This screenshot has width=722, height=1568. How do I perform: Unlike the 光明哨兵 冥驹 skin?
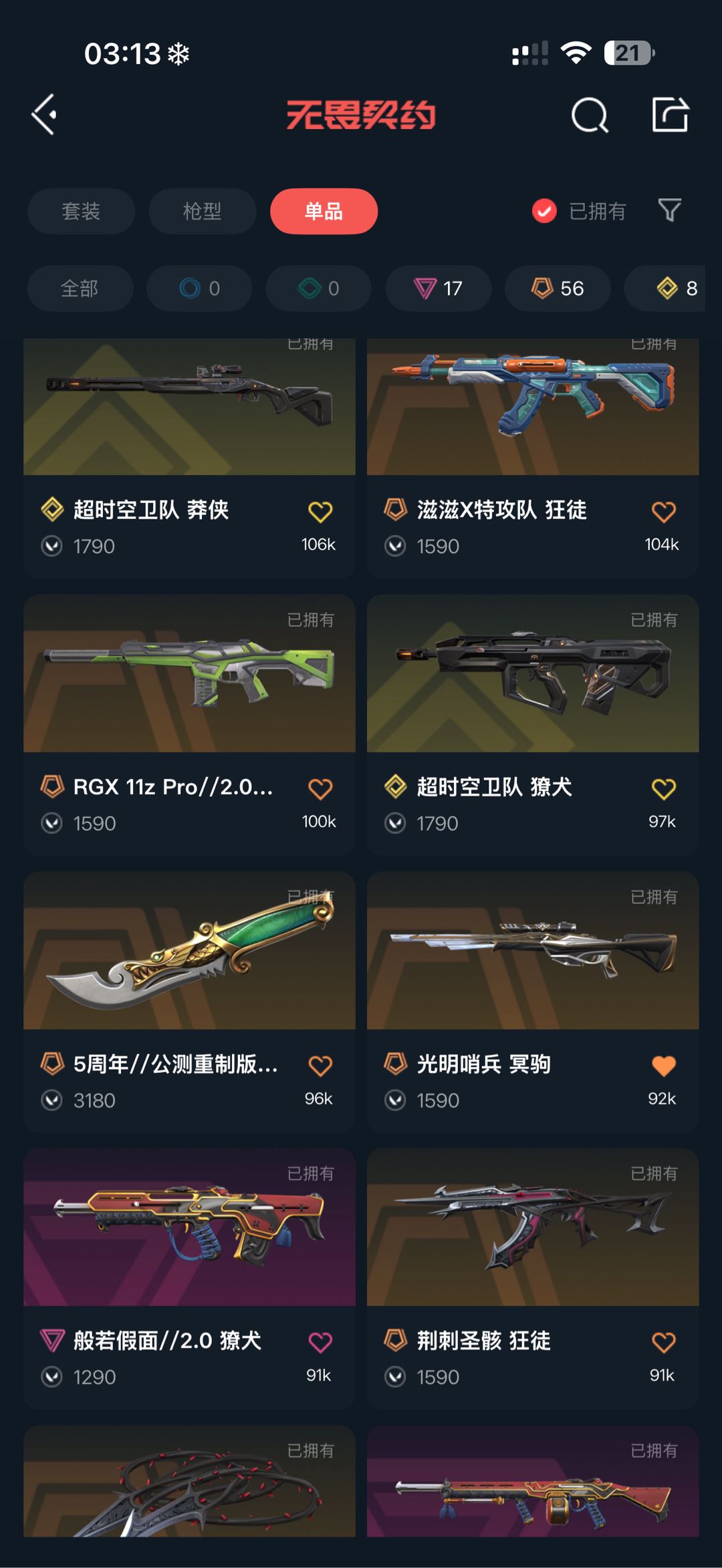[x=663, y=1066]
